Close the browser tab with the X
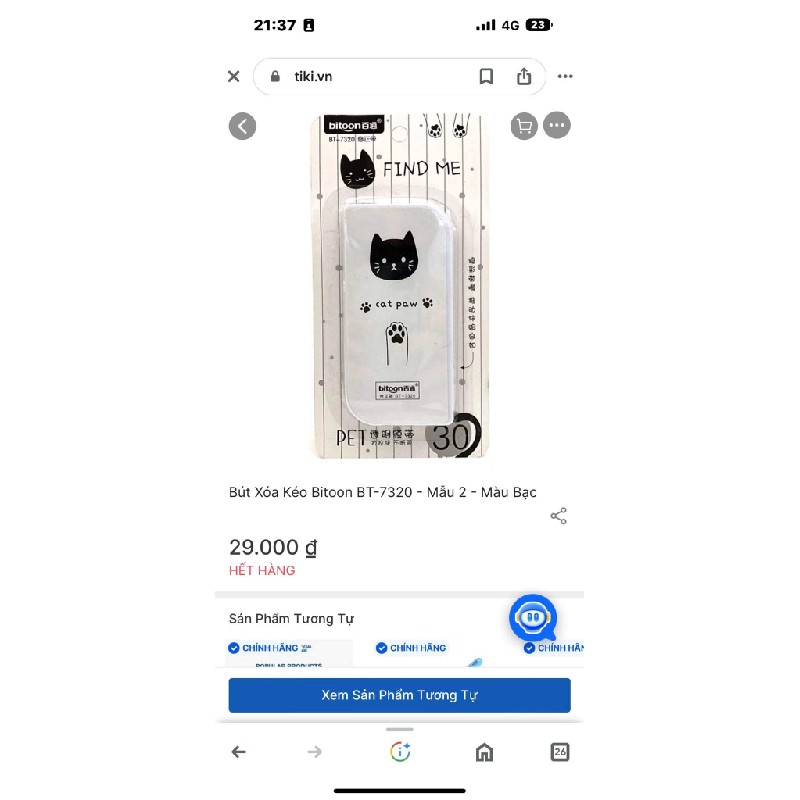 point(233,76)
